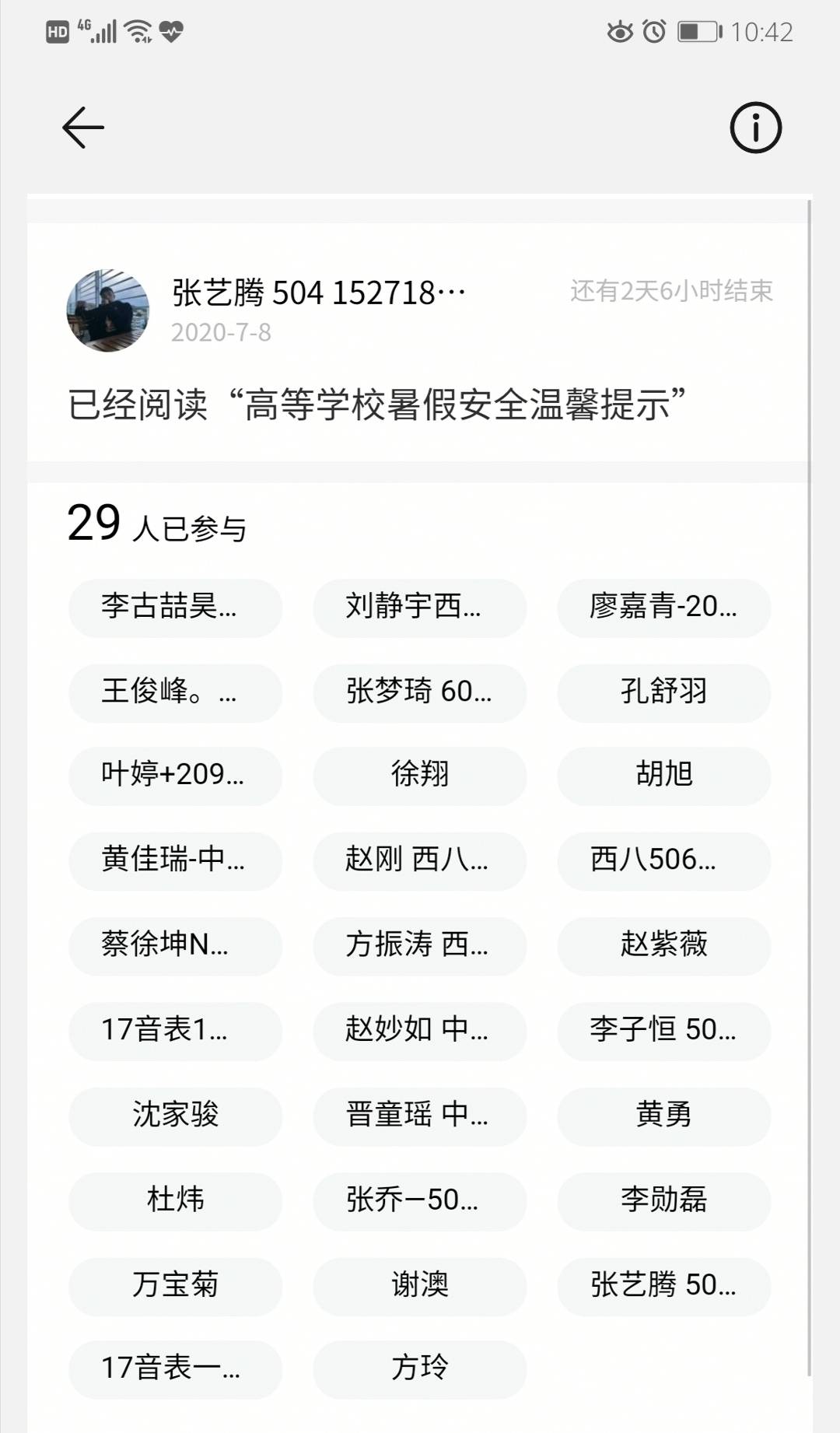The image size is (840, 1433).
Task: Select the 叶婷+209 chip
Action: click(x=175, y=776)
